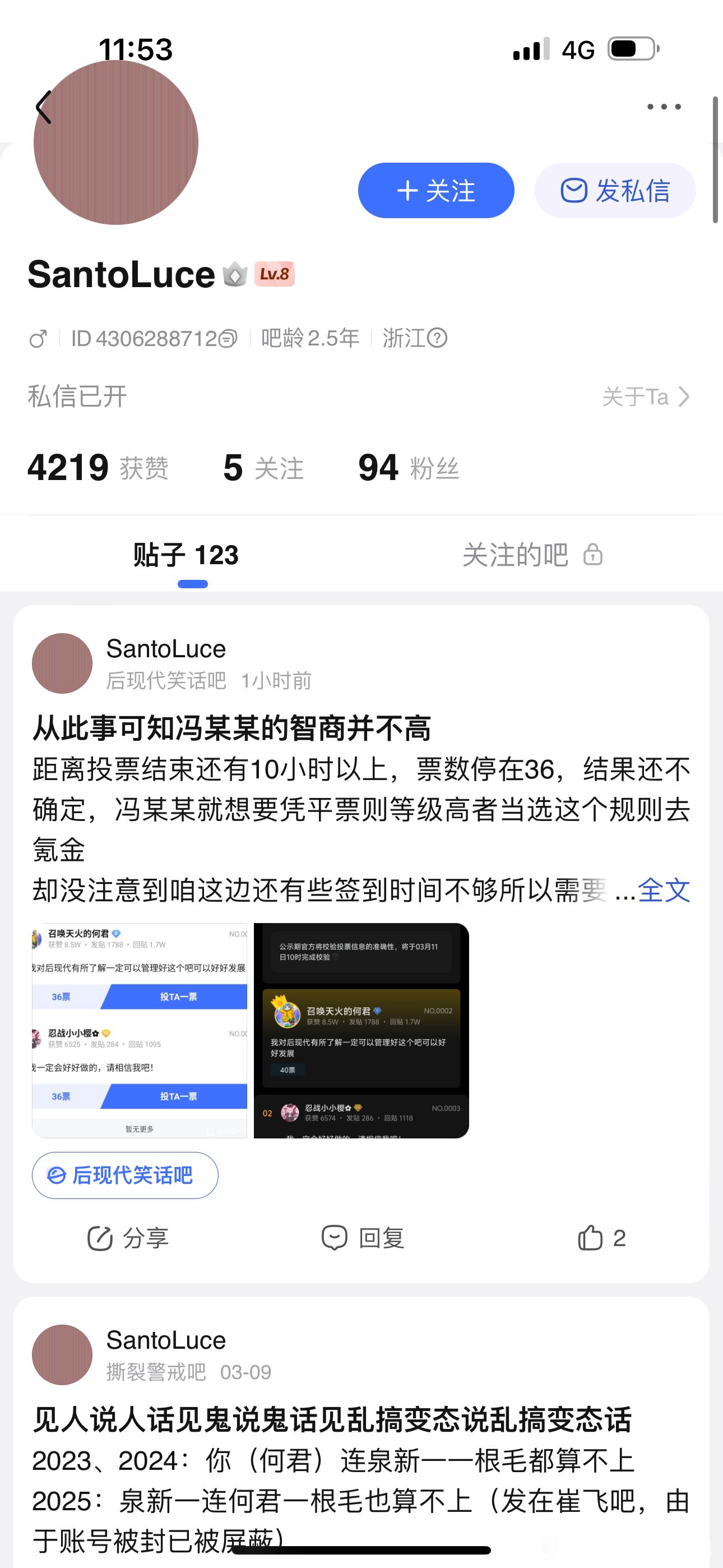The height and width of the screenshot is (1568, 723).
Task: View the 94 粉丝 followers list
Action: tap(409, 468)
